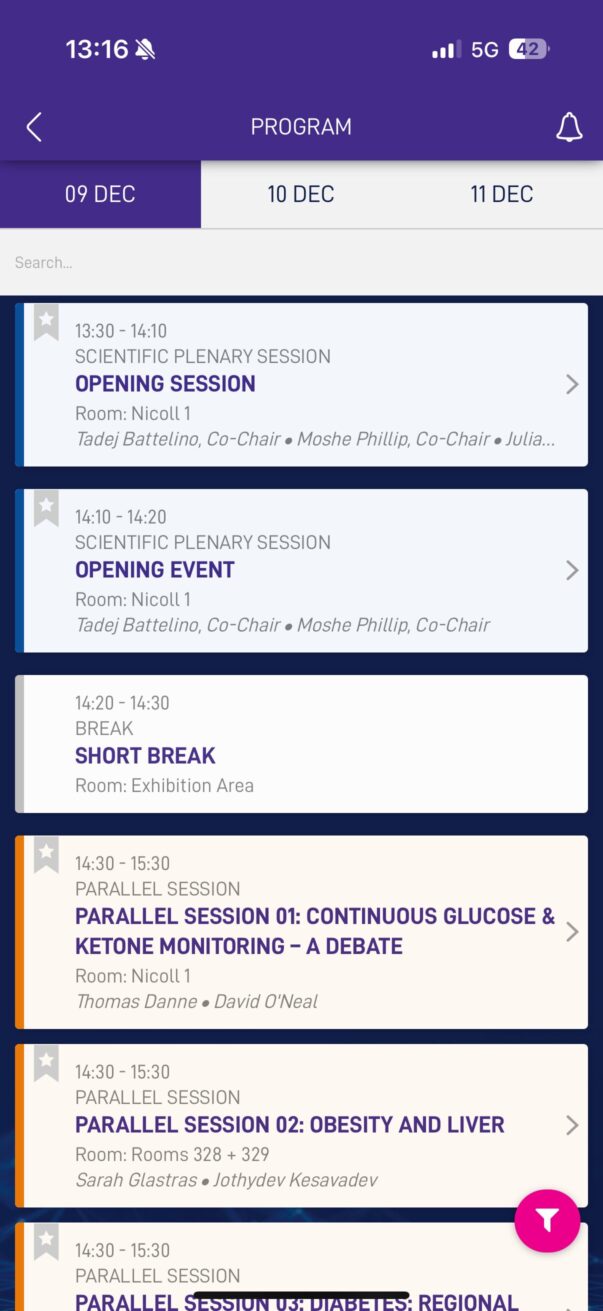Switch to the 11 DEC tab
The width and height of the screenshot is (603, 1311).
501,194
